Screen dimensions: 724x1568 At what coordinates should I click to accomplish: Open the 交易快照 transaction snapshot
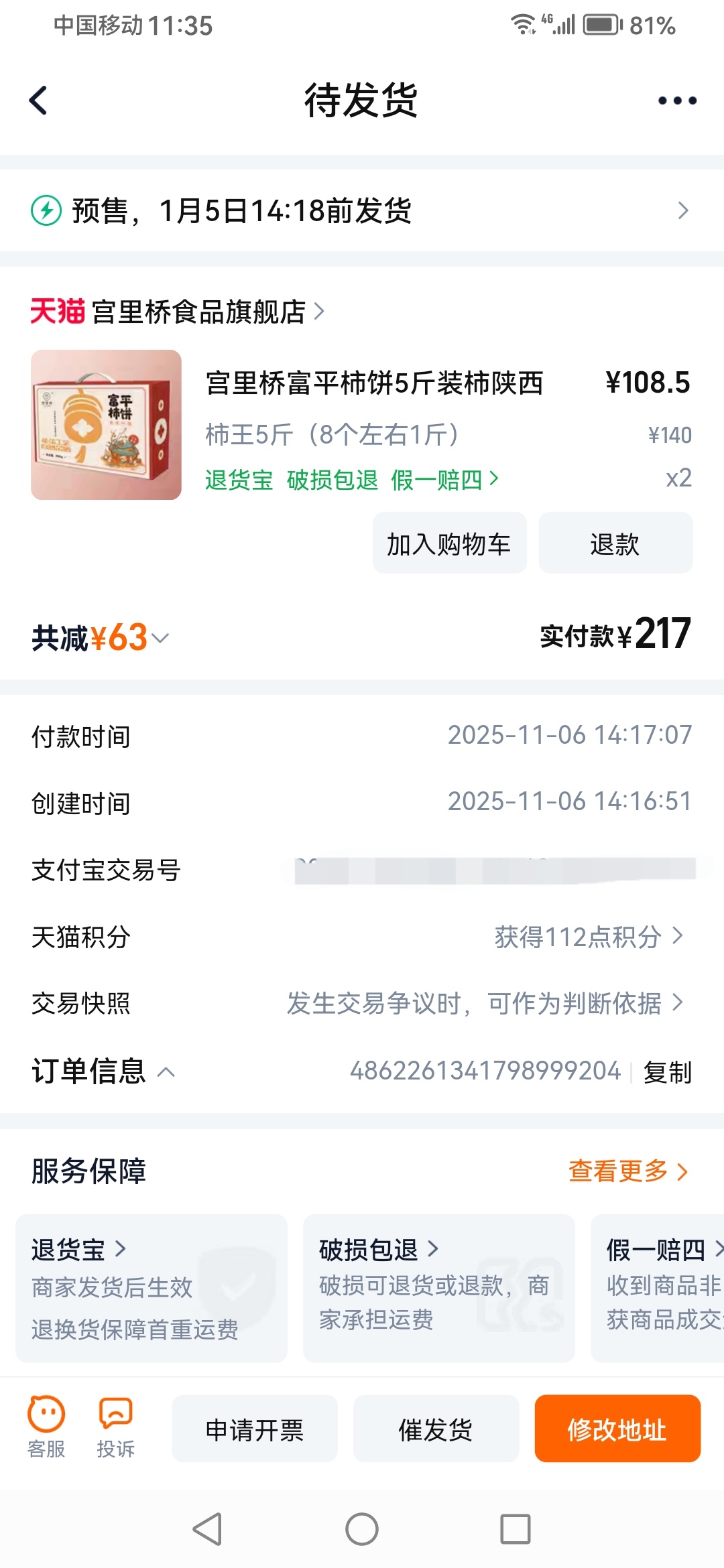click(484, 1003)
